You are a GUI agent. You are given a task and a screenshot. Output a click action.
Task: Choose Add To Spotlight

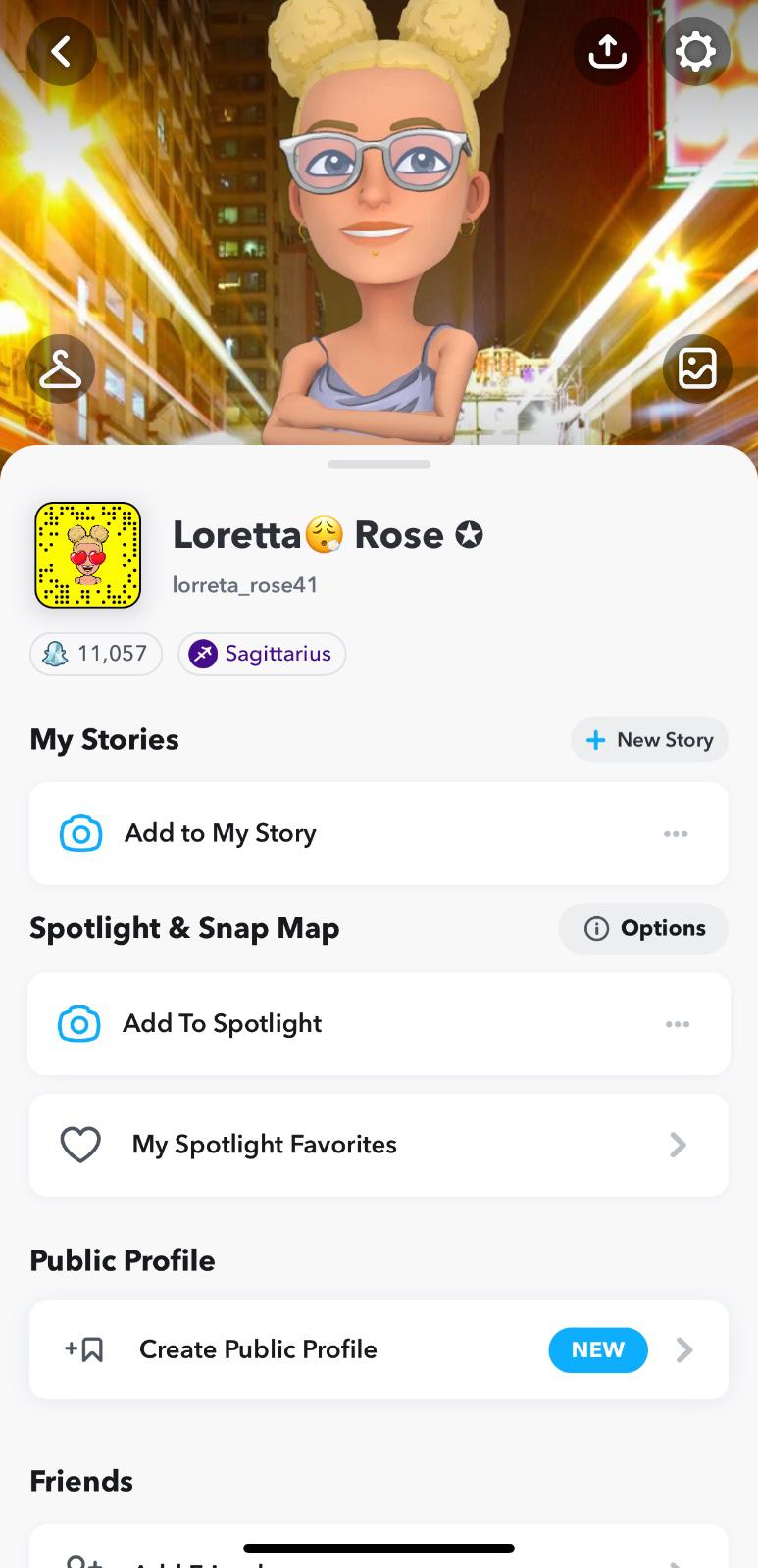(x=222, y=1024)
